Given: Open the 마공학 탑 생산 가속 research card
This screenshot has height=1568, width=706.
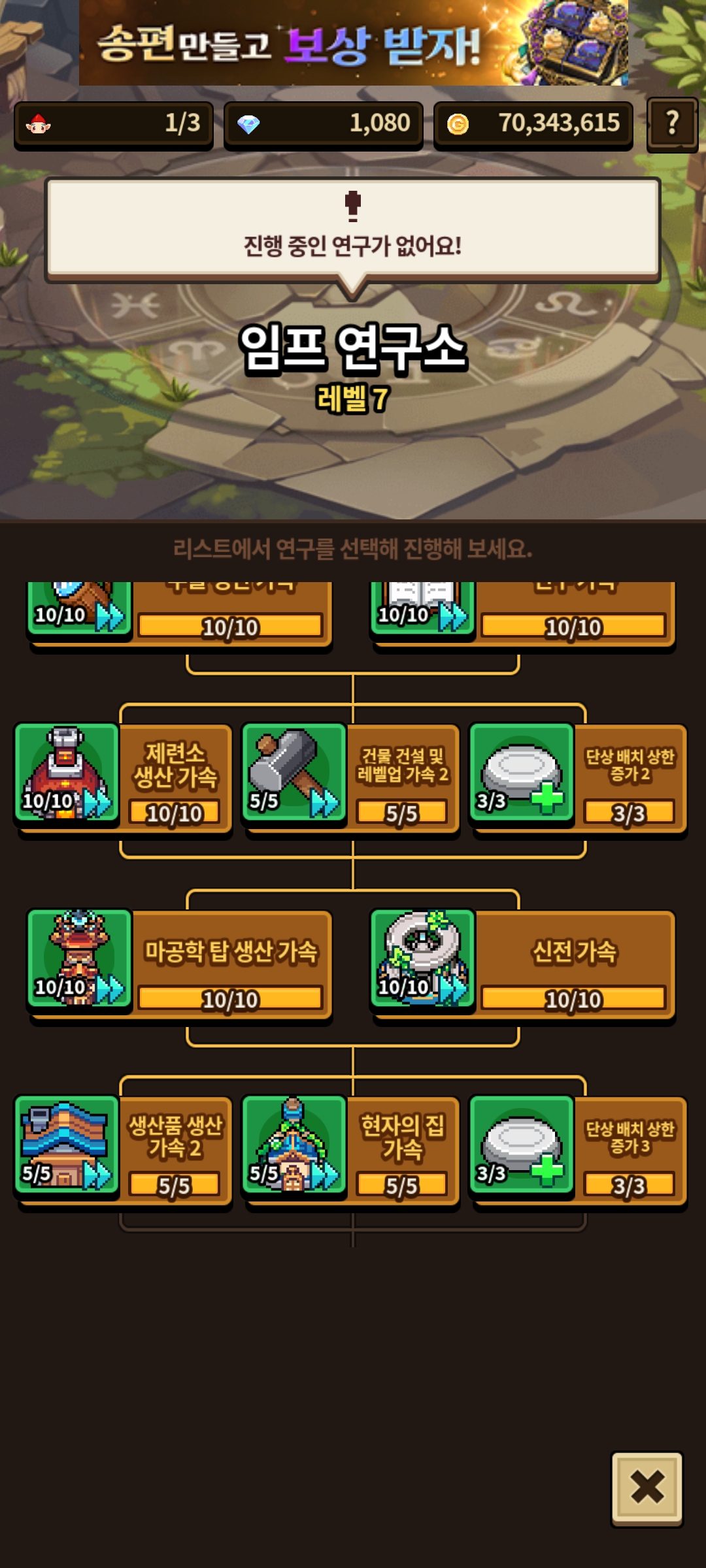Looking at the screenshot, I should (x=180, y=964).
